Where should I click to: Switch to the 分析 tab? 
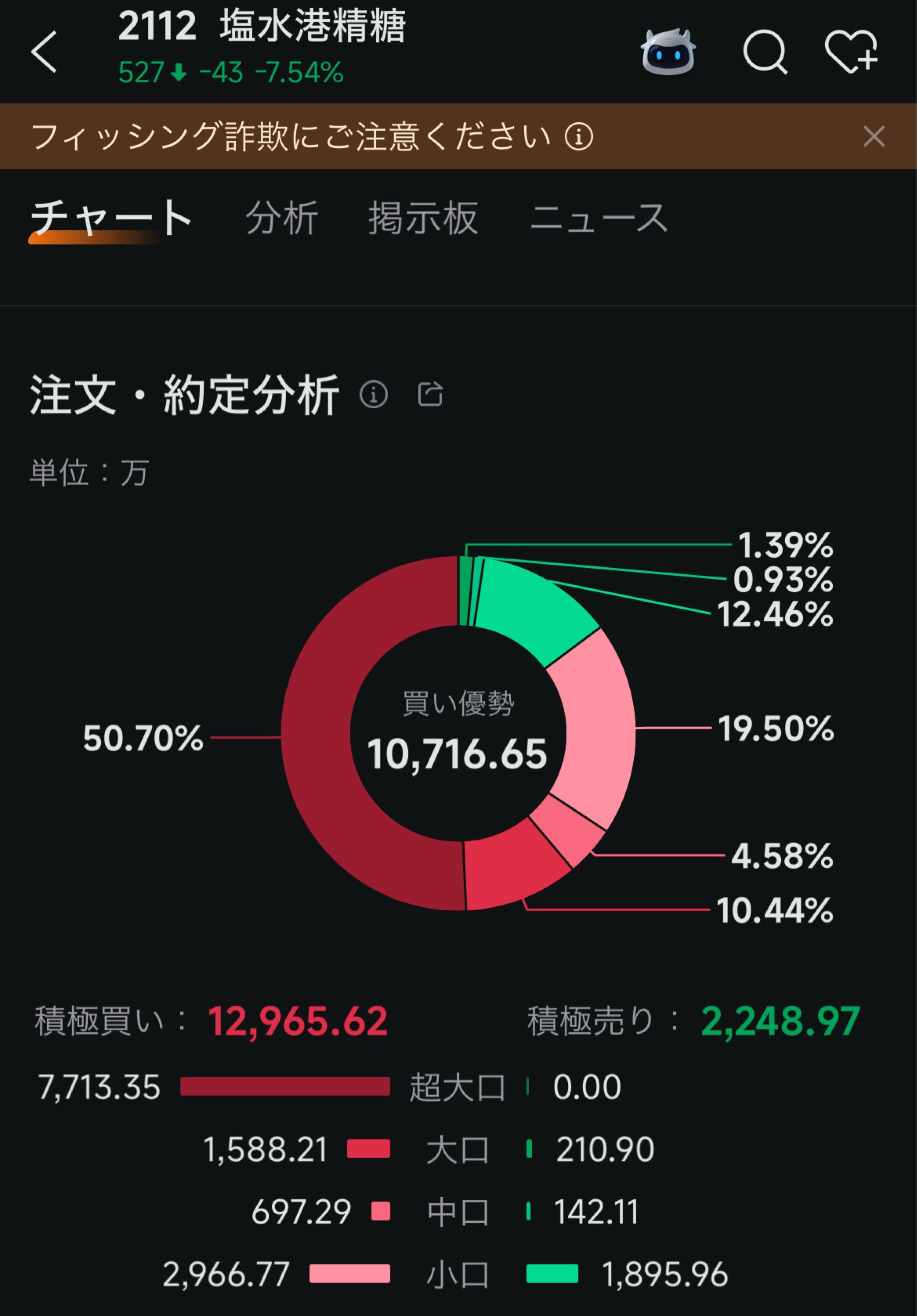tap(282, 218)
